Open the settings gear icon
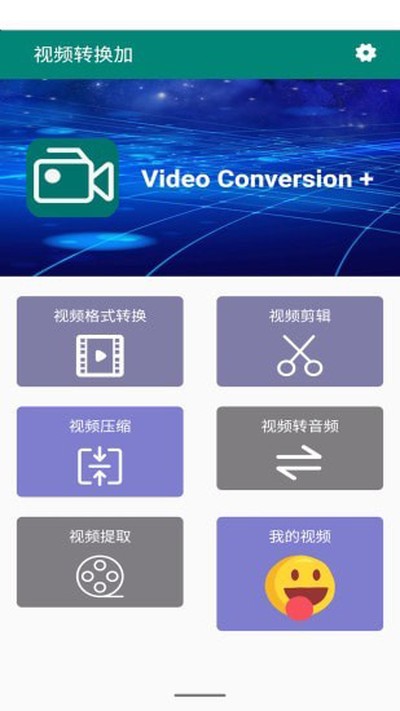400x711 pixels. [x=366, y=54]
